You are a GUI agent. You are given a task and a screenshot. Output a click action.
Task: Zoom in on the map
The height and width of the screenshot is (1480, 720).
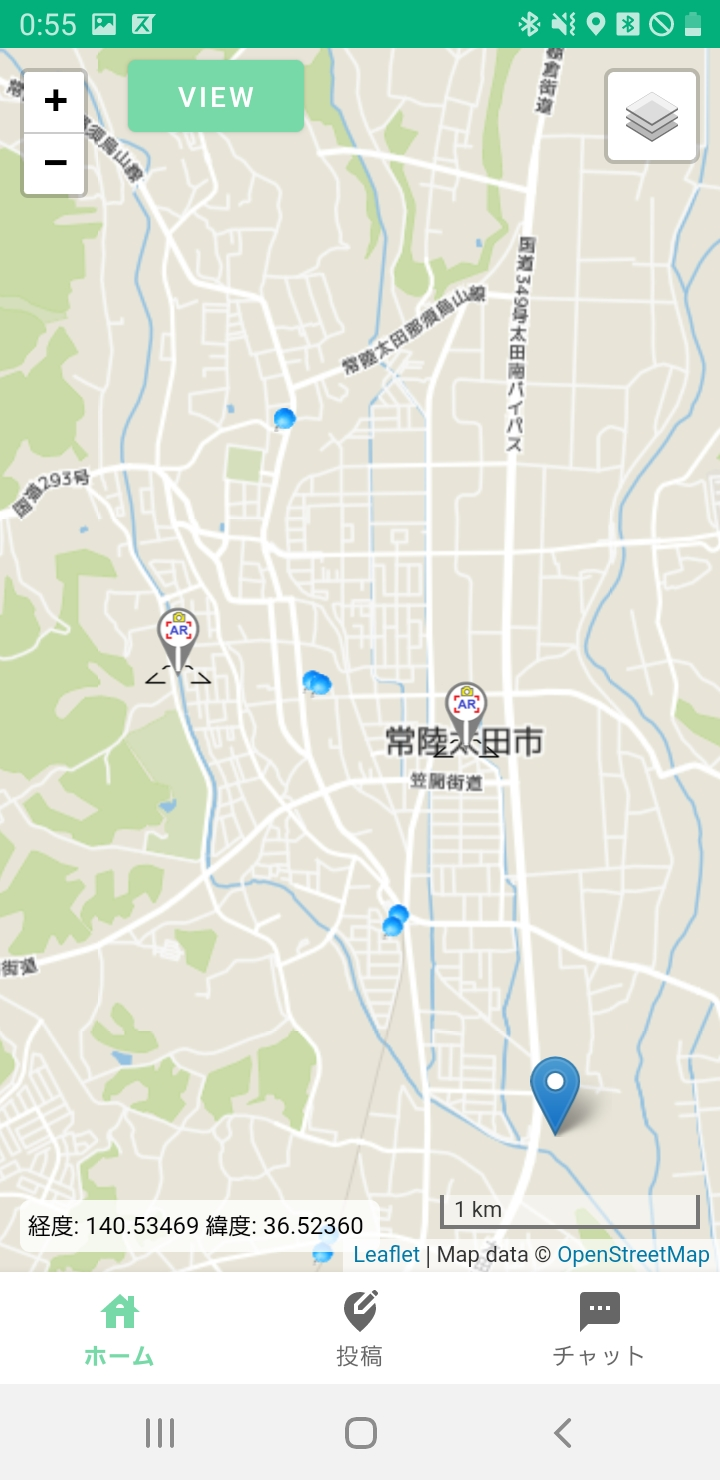(x=55, y=101)
